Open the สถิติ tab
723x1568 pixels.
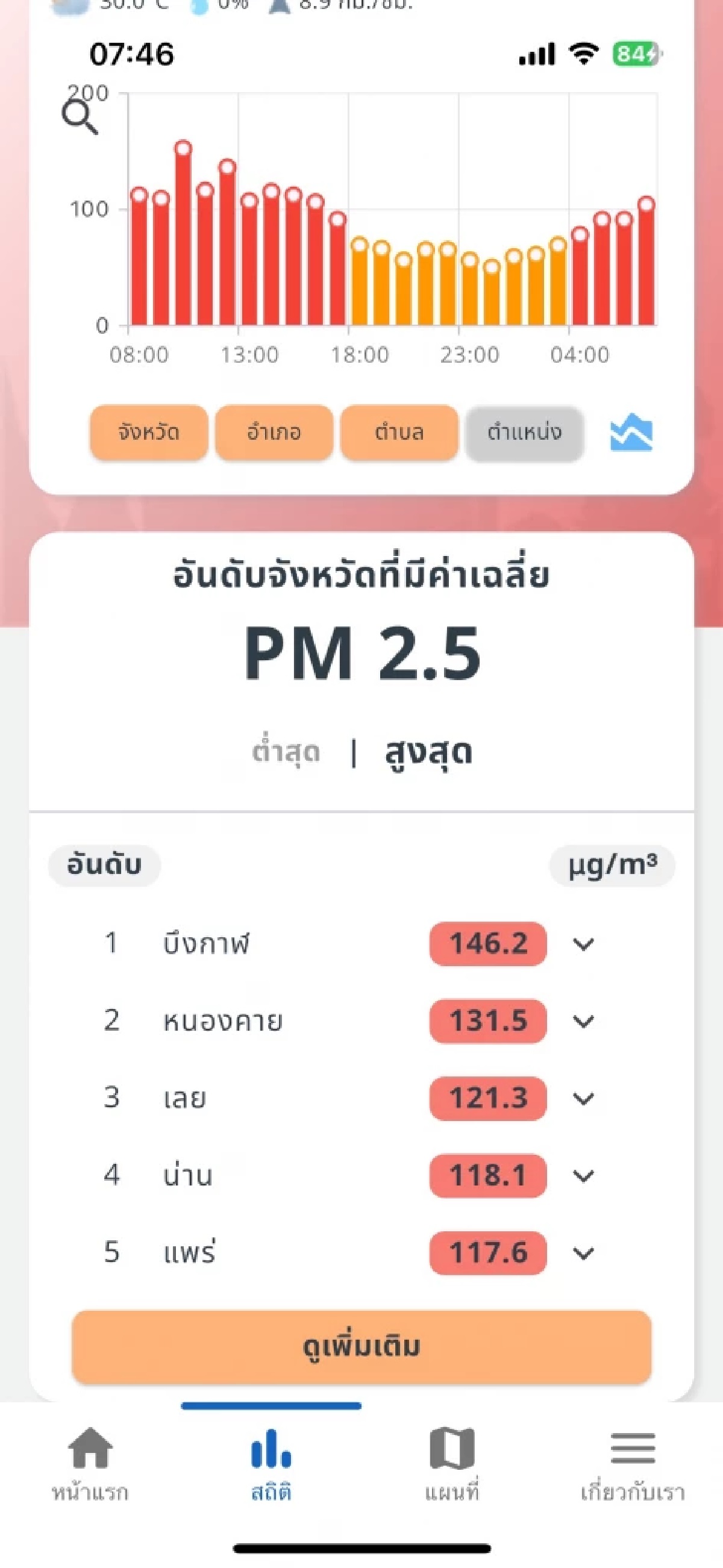(x=272, y=1464)
